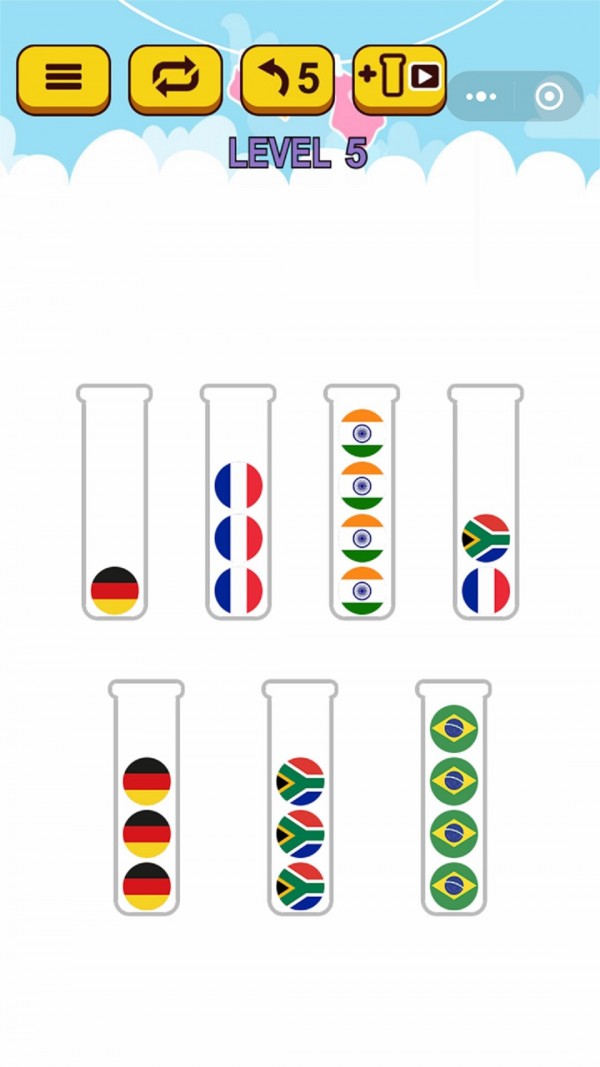Open the mini program more options

pos(481,97)
